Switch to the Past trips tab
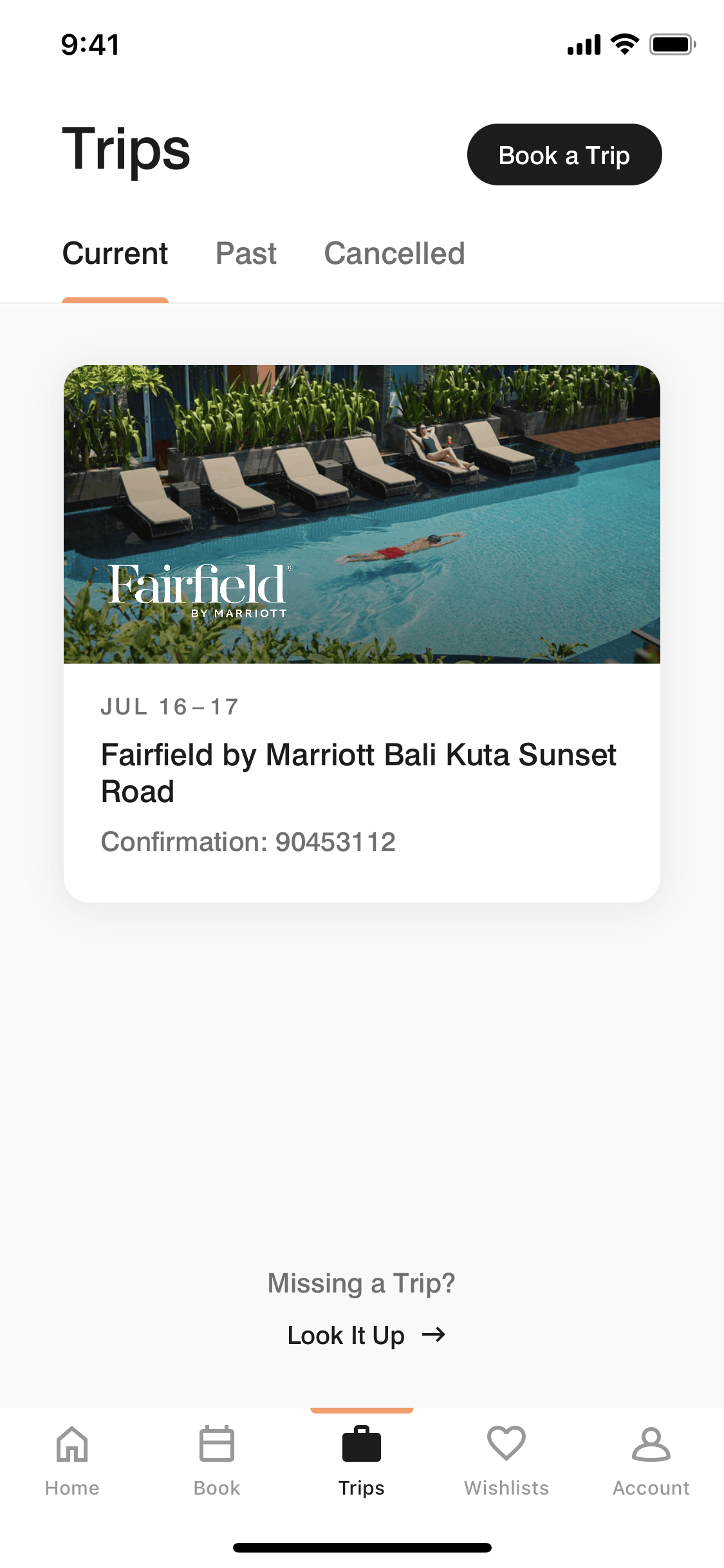724x1568 pixels. pyautogui.click(x=246, y=254)
